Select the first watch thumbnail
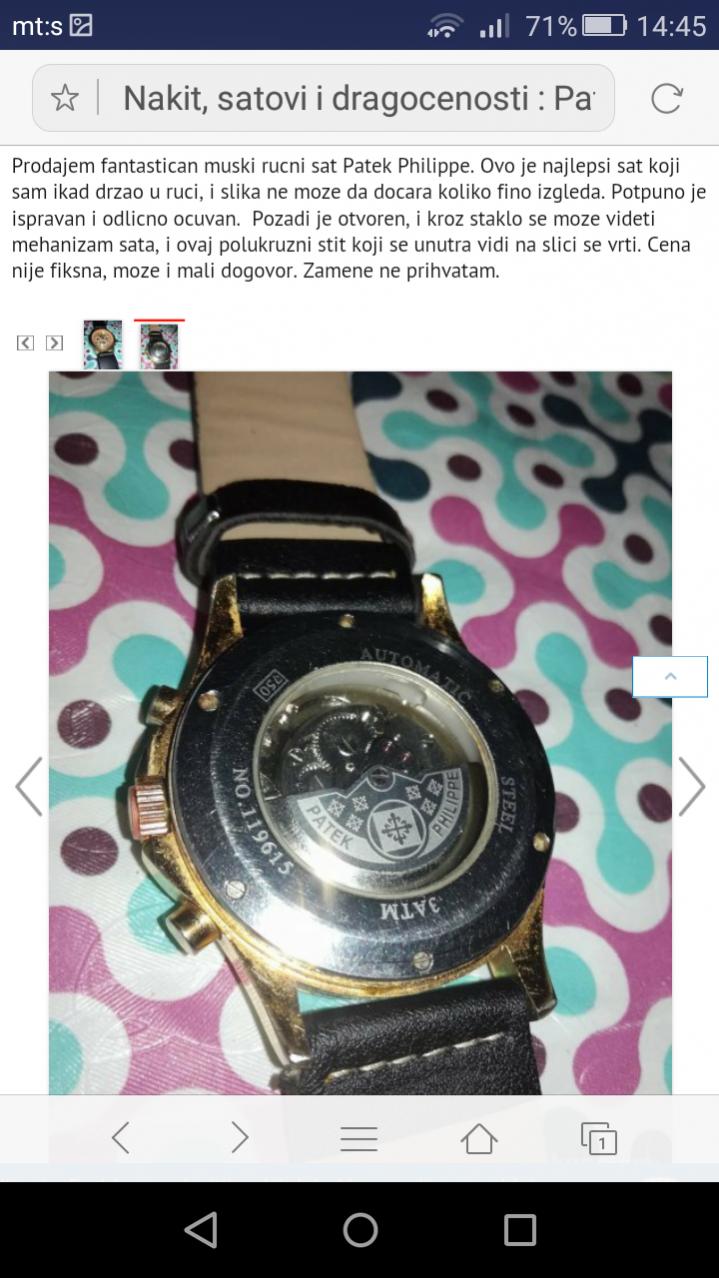This screenshot has width=719, height=1278. pos(102,345)
